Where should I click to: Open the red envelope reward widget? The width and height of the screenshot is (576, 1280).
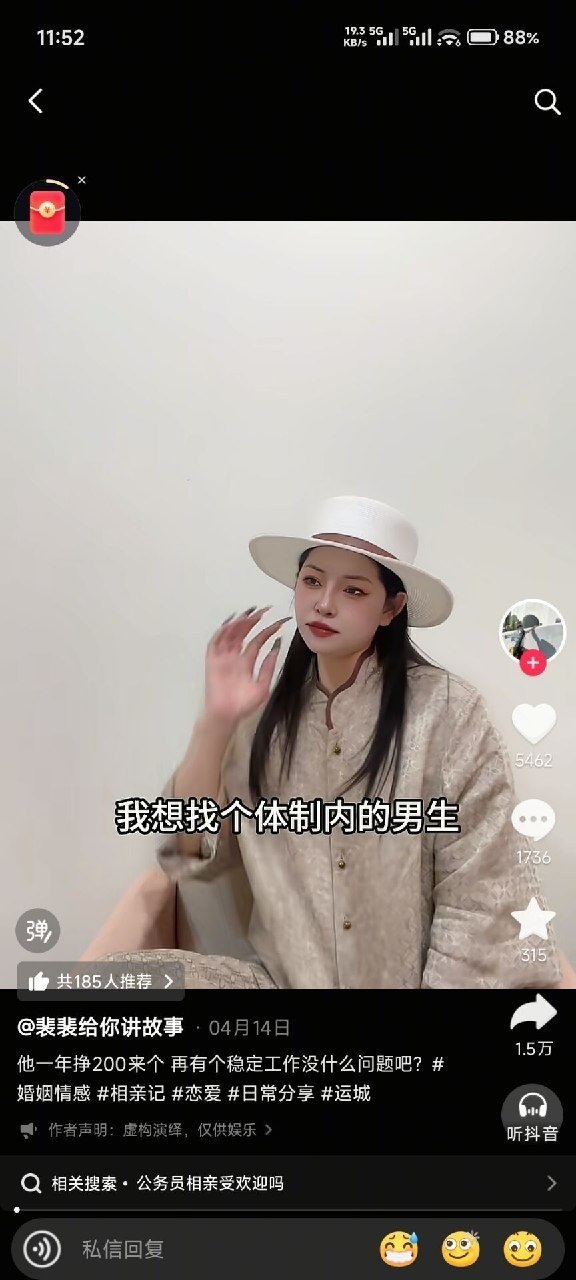47,213
